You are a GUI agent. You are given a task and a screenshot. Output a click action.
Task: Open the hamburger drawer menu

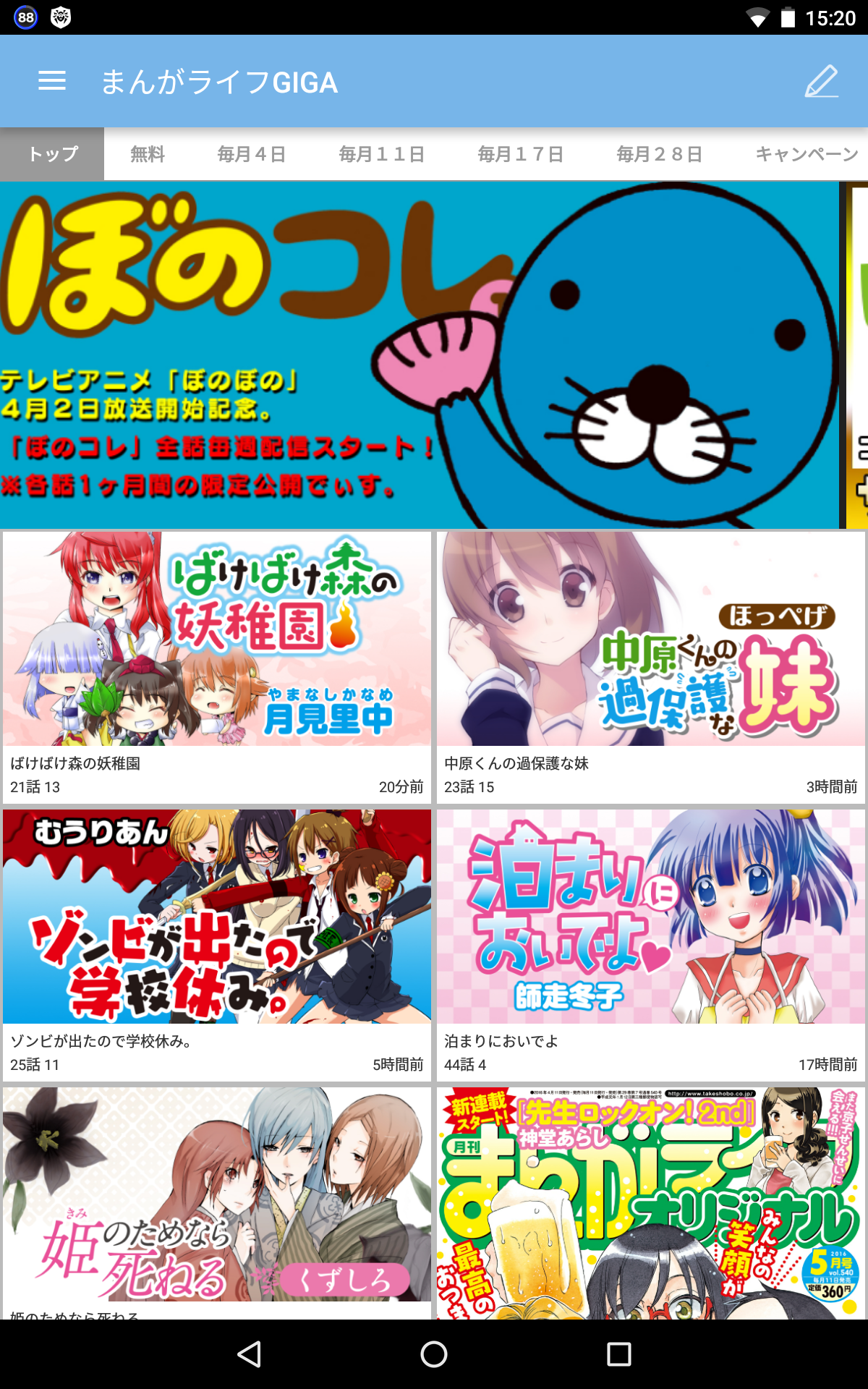(52, 81)
